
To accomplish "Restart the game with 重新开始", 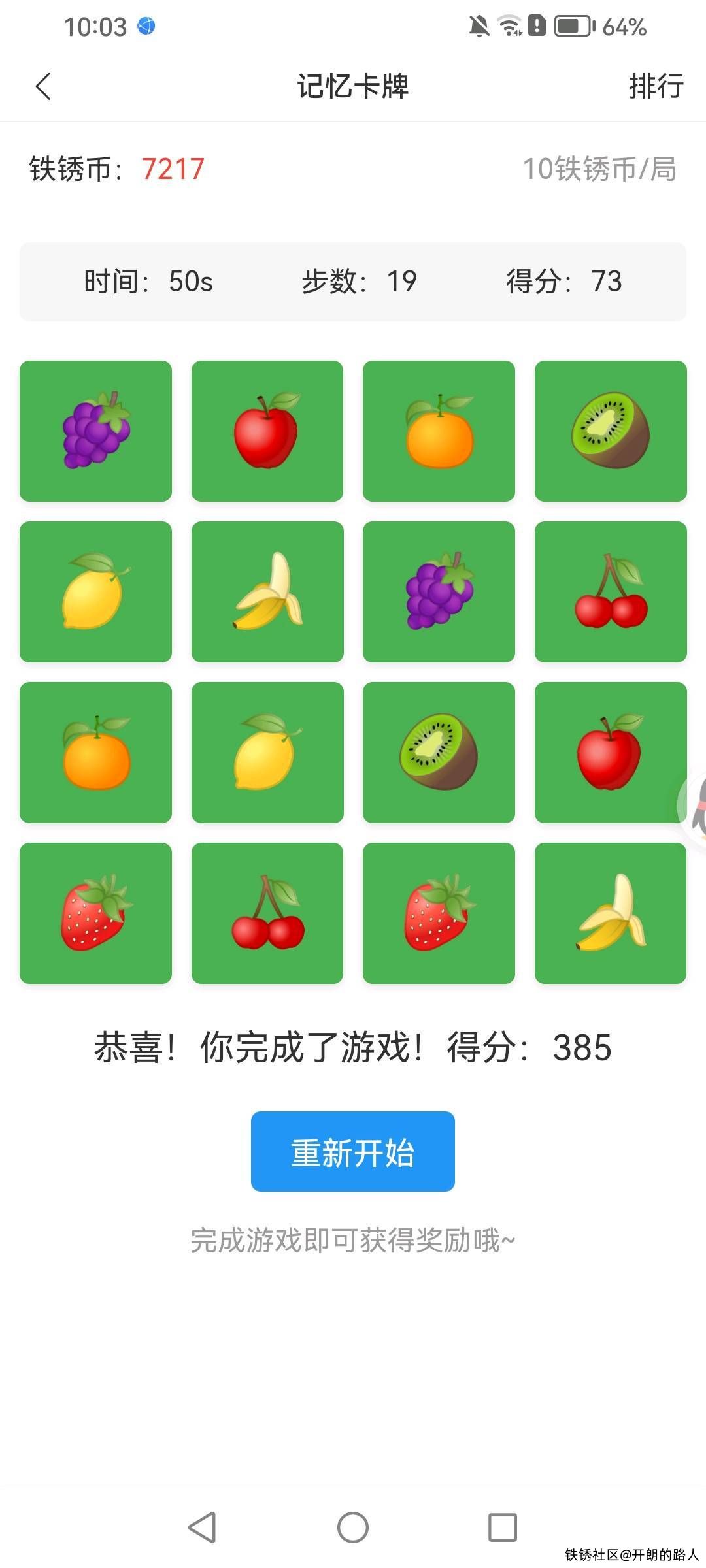I will 352,1151.
